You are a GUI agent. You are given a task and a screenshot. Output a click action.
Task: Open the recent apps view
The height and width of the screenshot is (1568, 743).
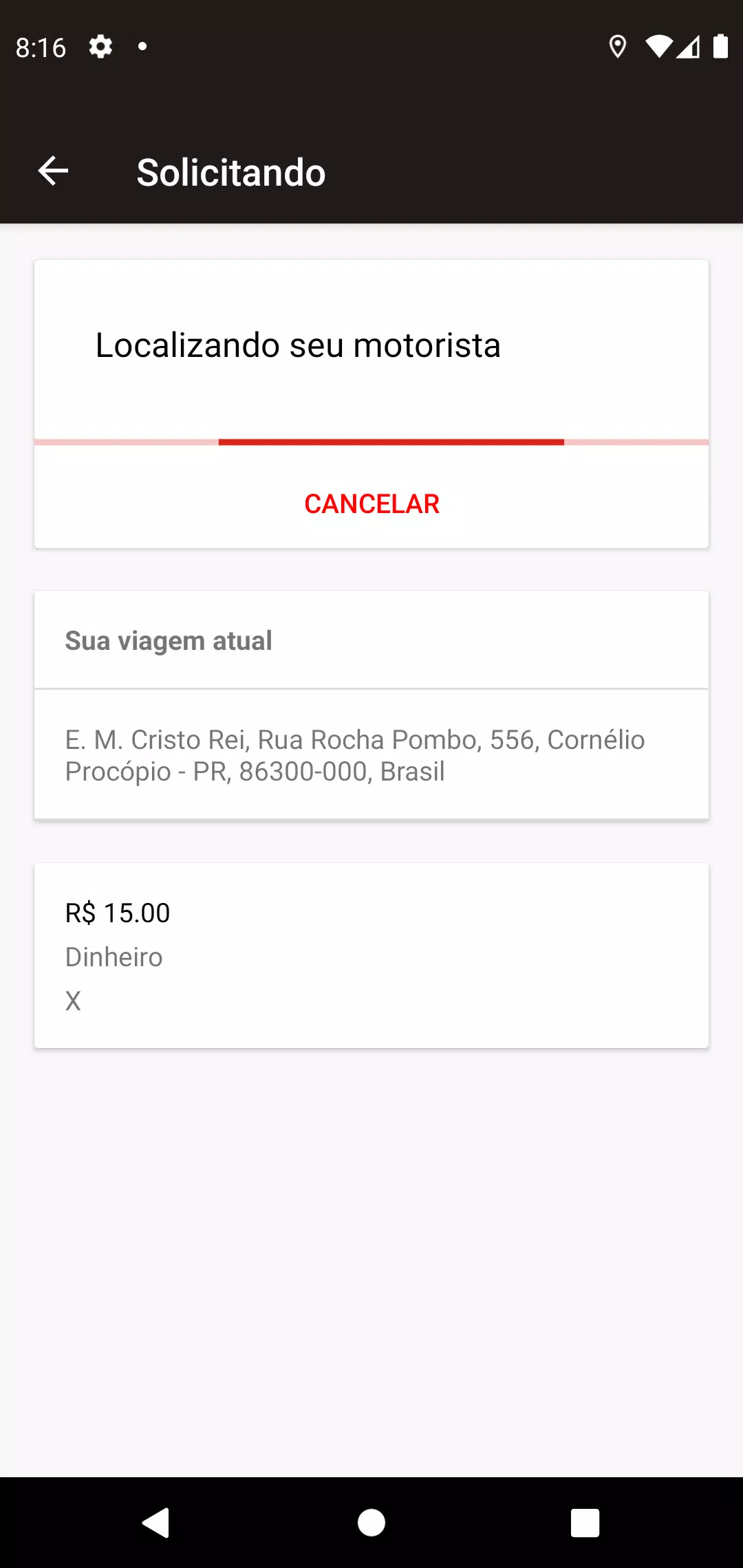point(585,1523)
